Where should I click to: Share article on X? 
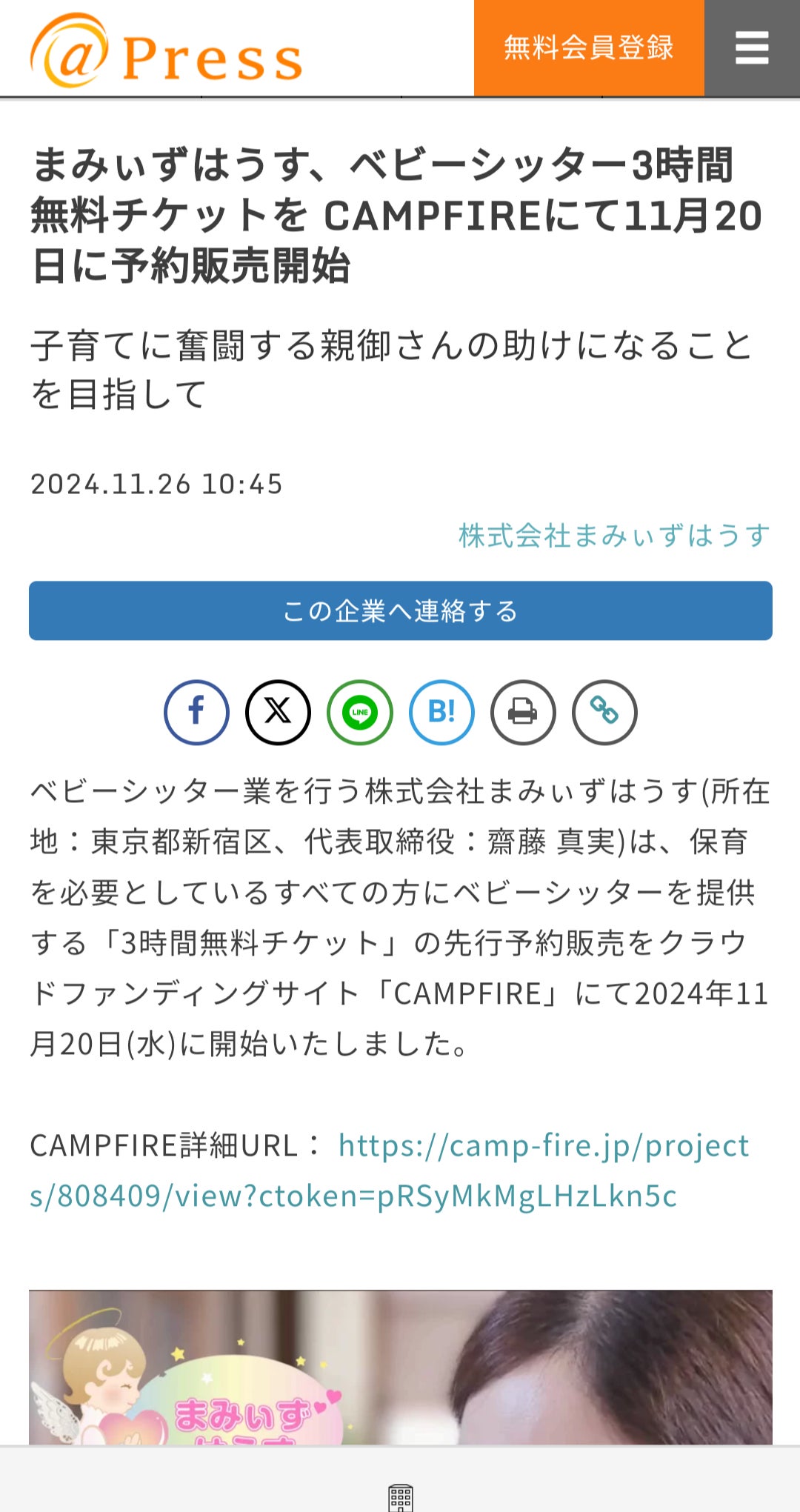(x=278, y=712)
